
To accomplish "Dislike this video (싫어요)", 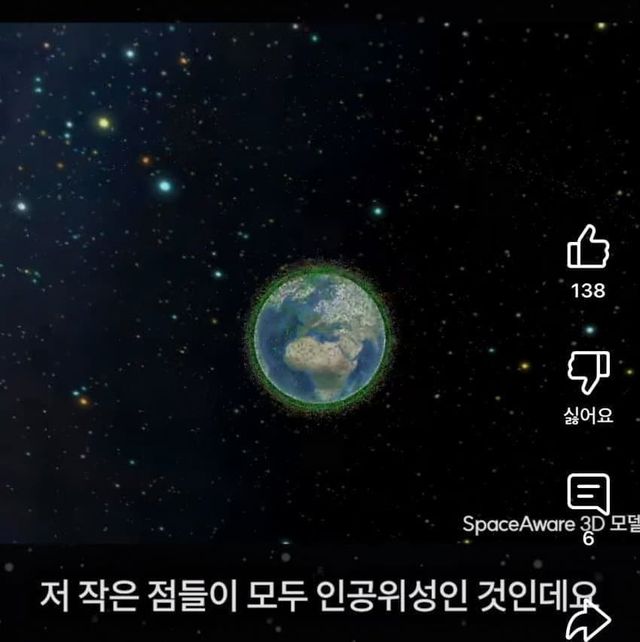I will 588,373.
